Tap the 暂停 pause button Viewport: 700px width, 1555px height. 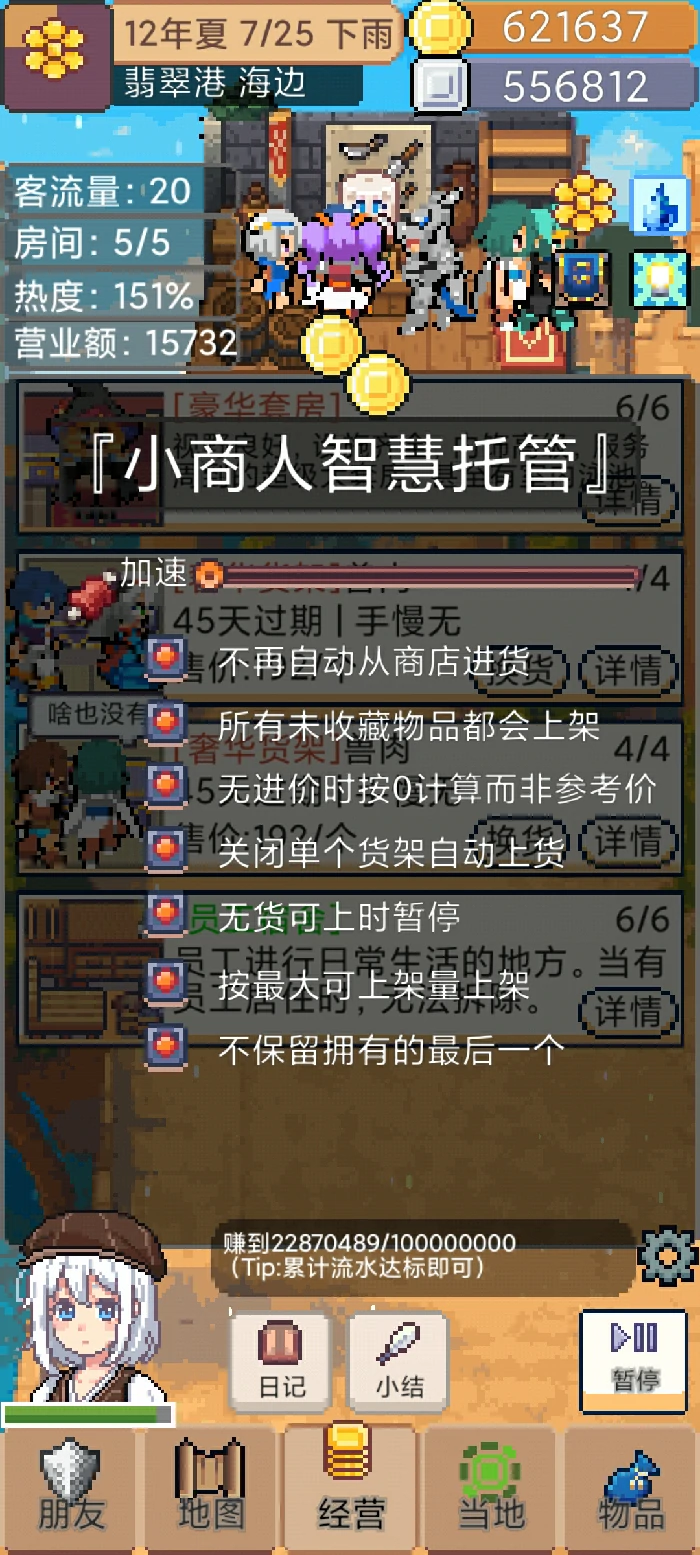click(634, 1360)
